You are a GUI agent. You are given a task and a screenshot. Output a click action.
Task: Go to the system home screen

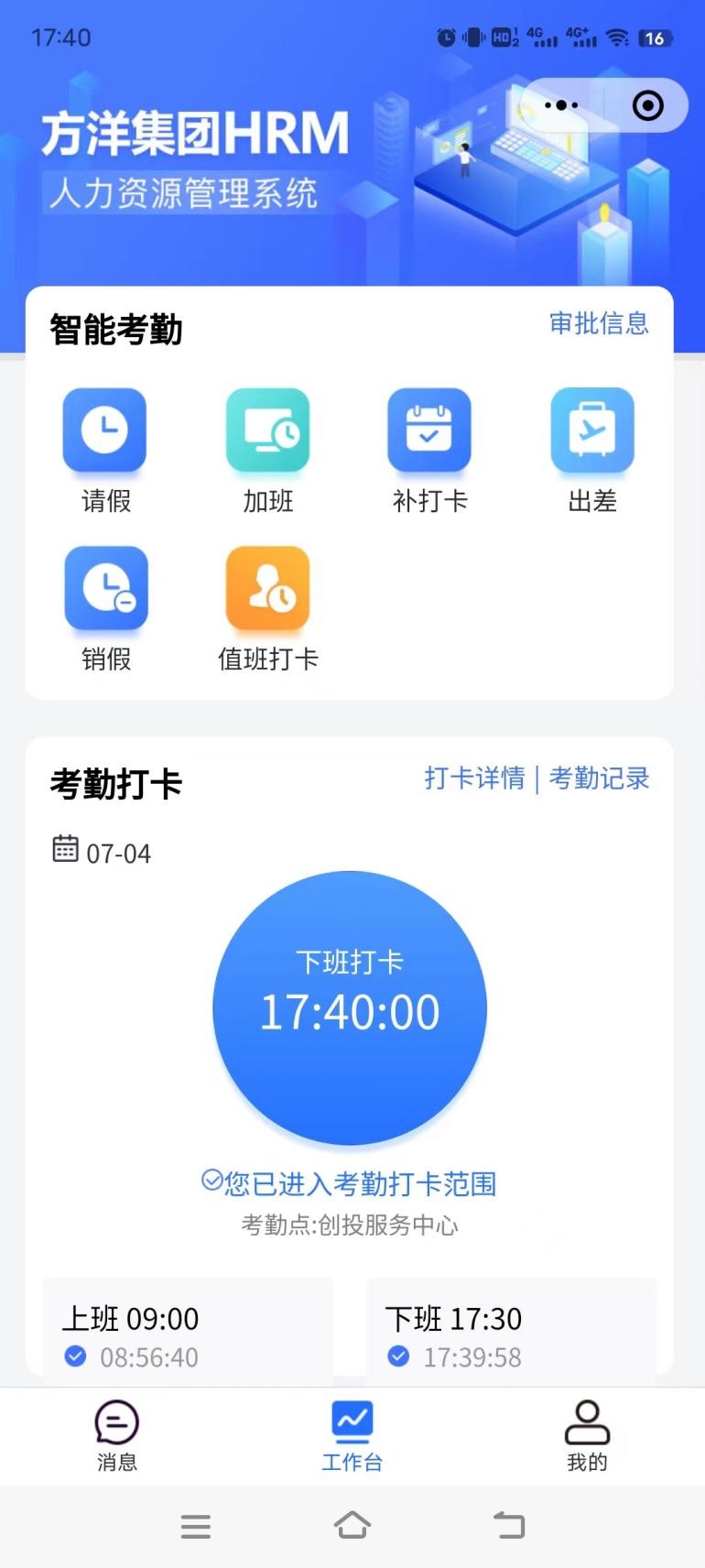[x=352, y=1526]
